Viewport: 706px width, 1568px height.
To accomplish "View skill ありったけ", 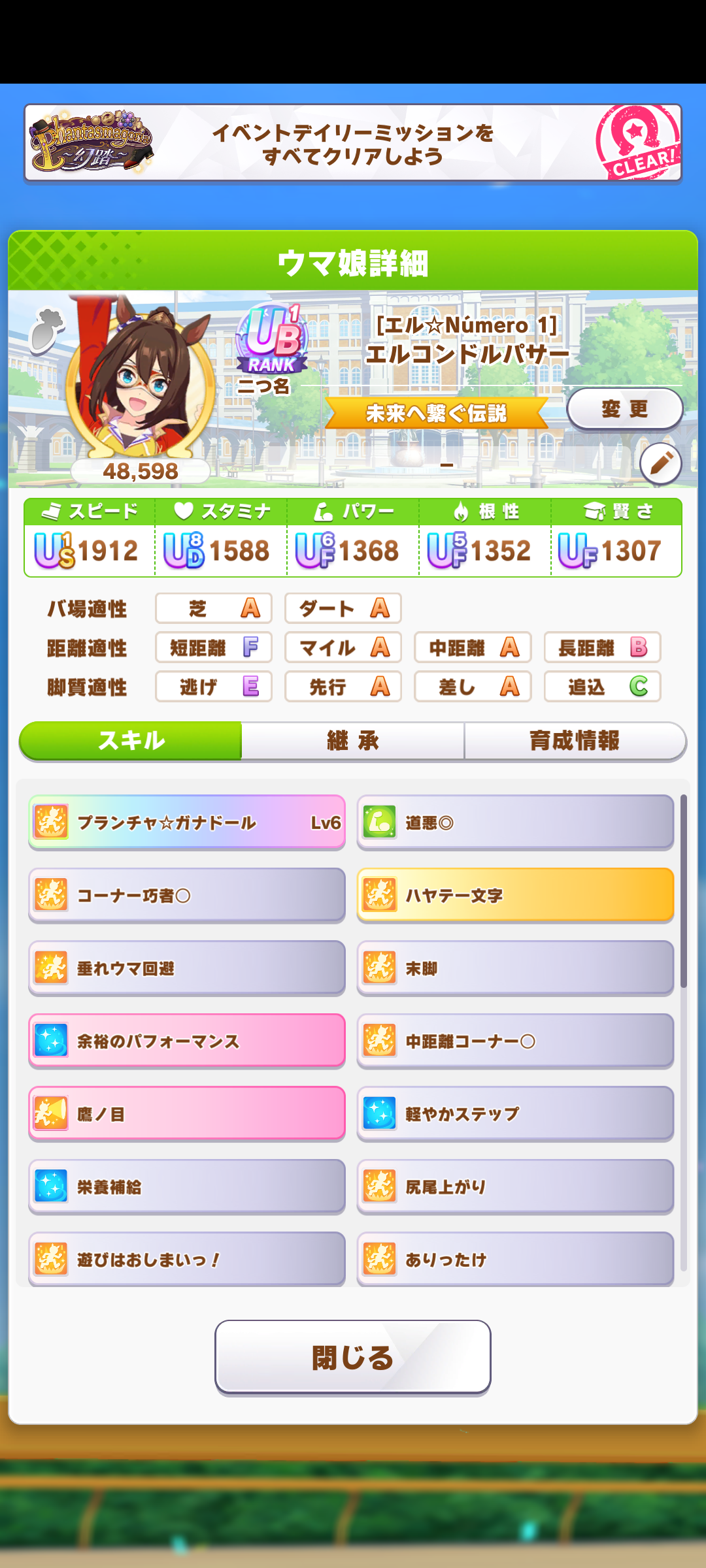I will (x=515, y=1259).
